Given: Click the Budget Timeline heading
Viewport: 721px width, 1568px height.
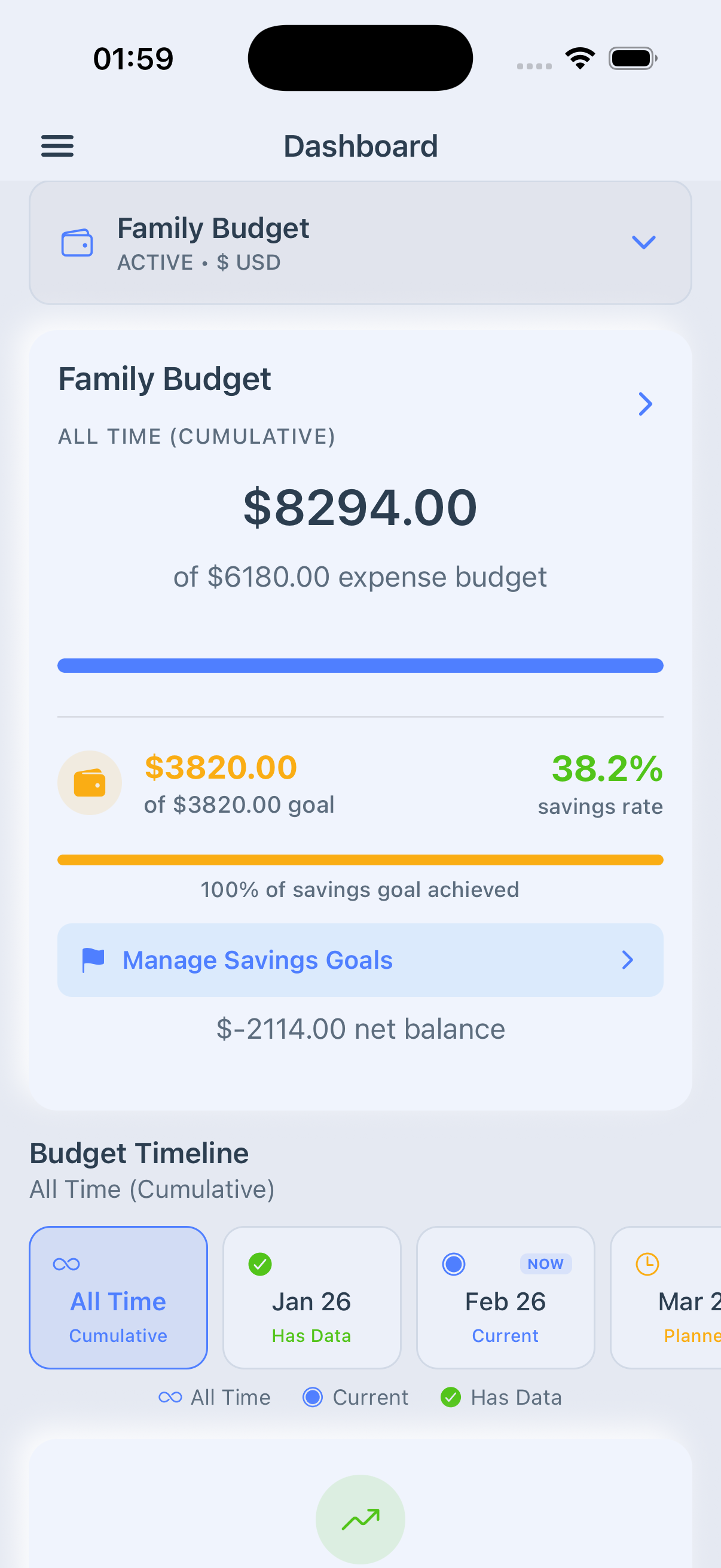Looking at the screenshot, I should 139,1152.
